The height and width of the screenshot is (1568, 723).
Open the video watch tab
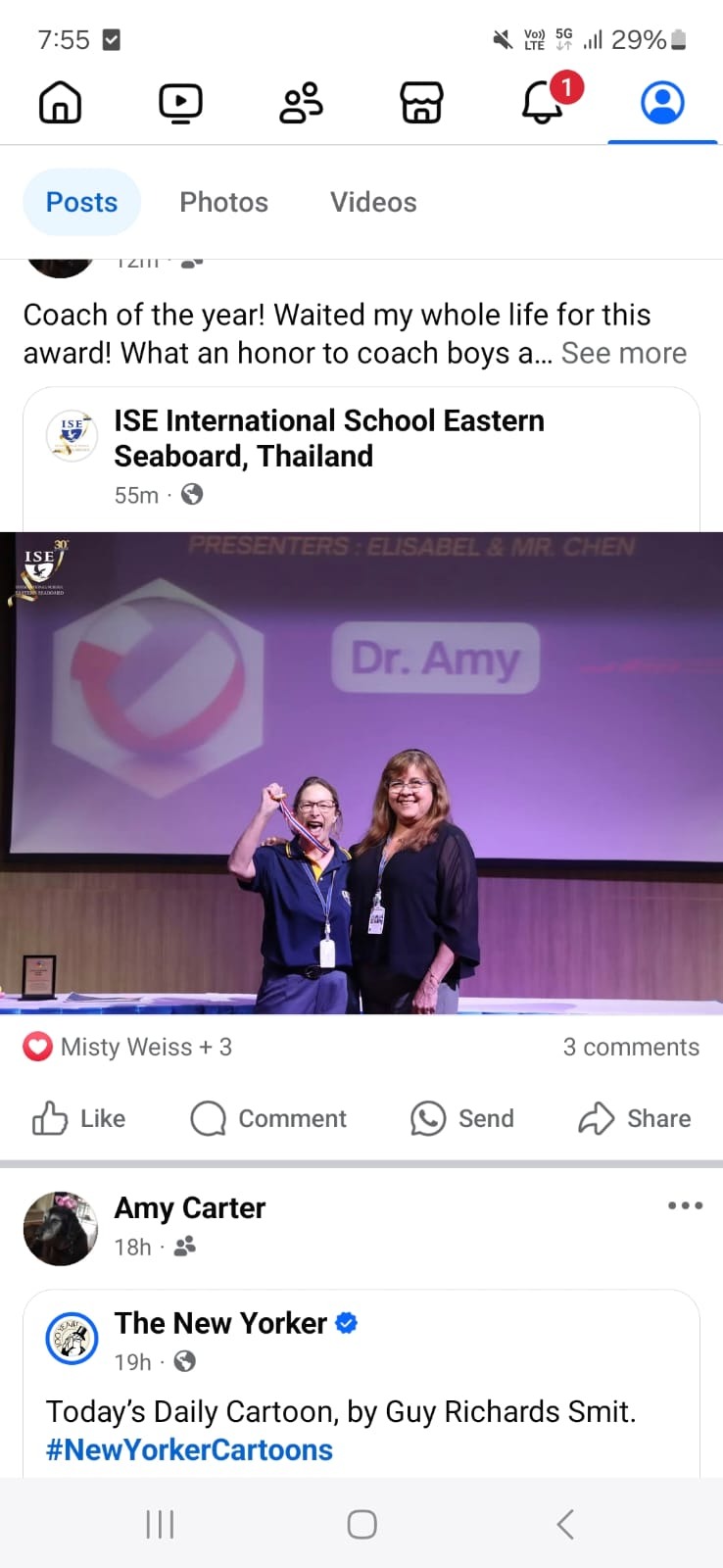tap(180, 102)
